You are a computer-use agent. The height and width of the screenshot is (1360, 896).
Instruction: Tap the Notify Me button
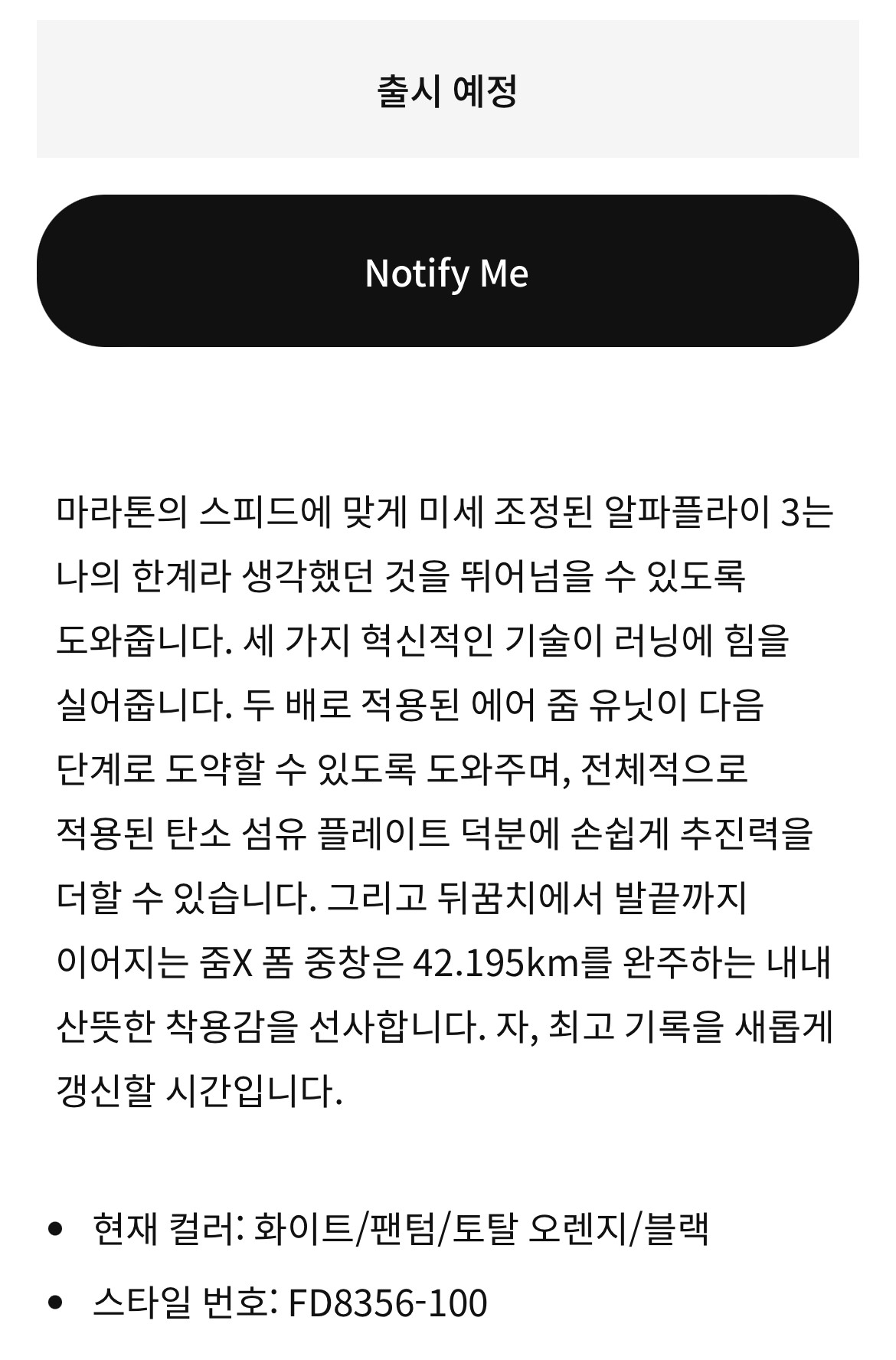point(447,271)
